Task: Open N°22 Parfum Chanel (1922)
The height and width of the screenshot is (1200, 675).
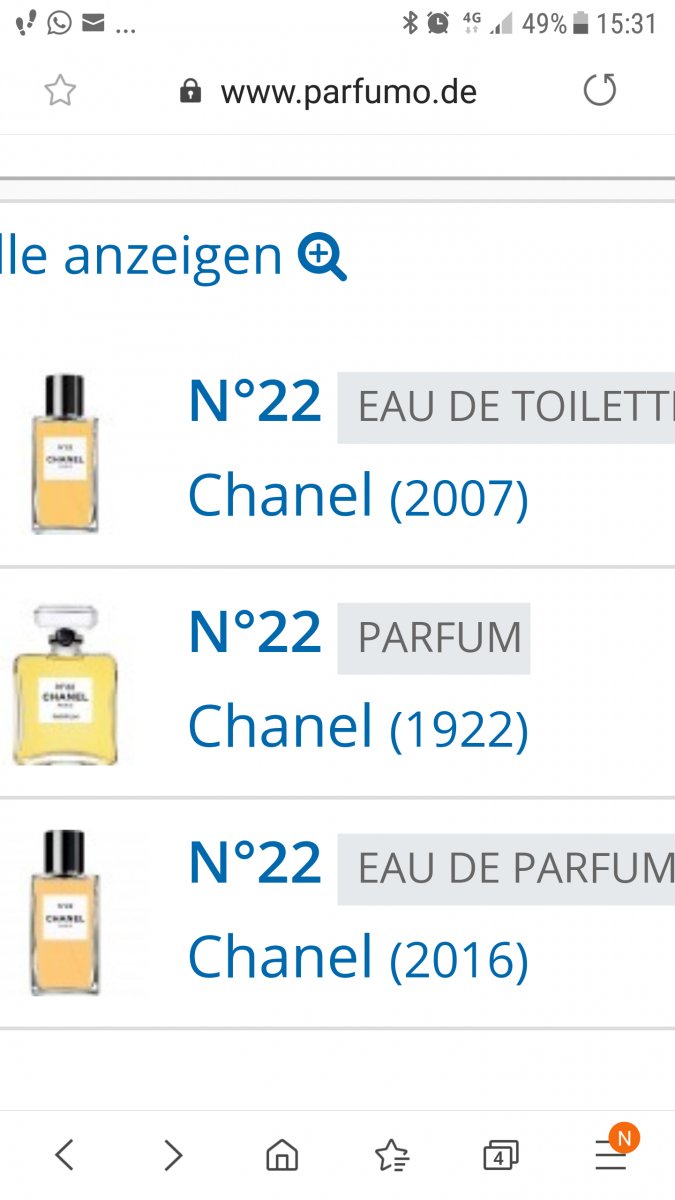Action: tap(337, 682)
